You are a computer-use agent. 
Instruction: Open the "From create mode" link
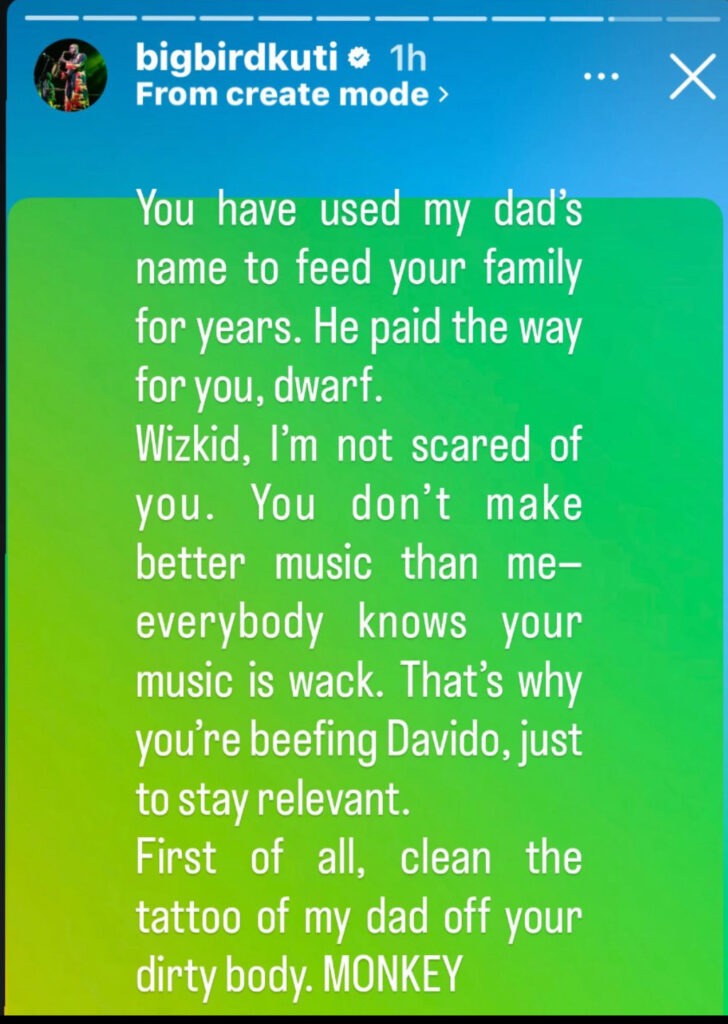291,94
